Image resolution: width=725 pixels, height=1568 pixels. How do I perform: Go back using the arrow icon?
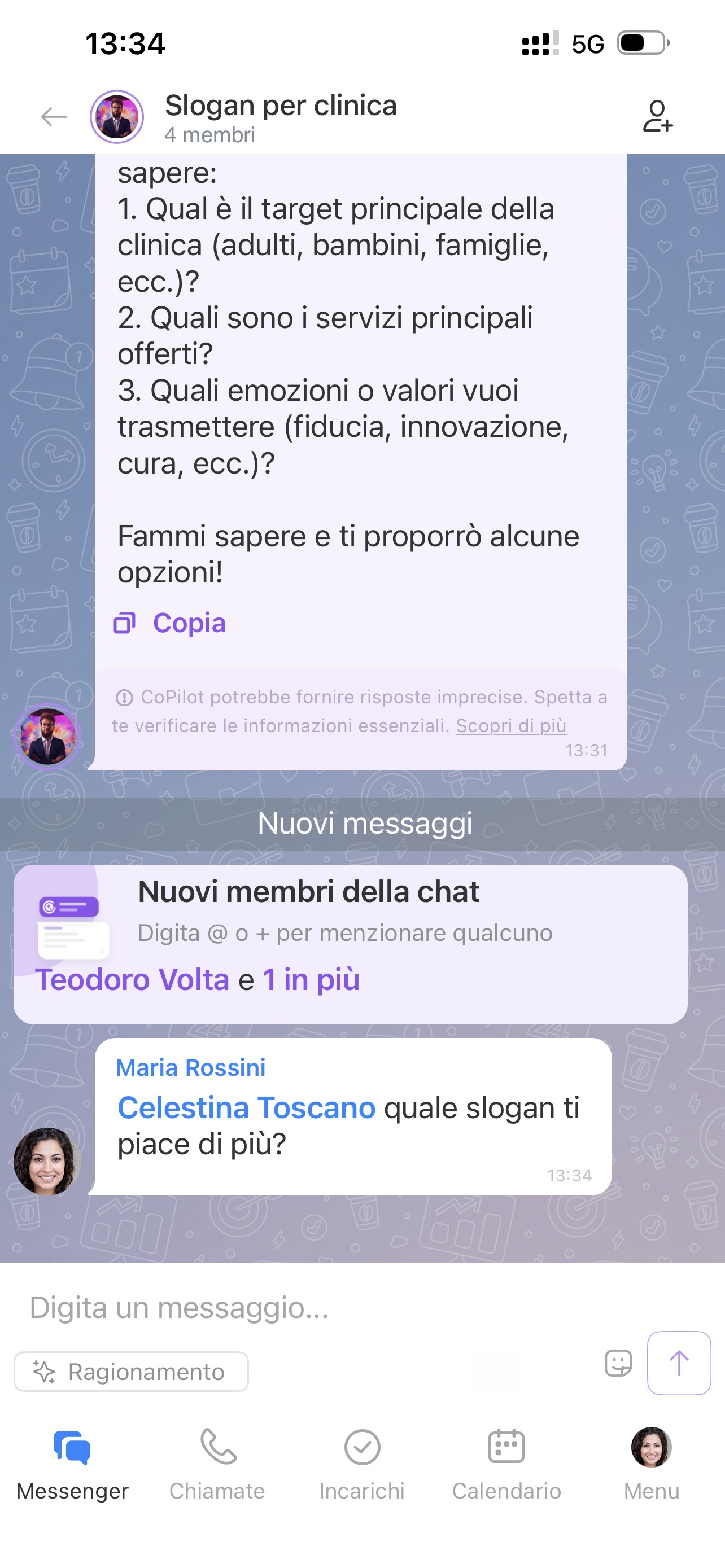[x=54, y=116]
